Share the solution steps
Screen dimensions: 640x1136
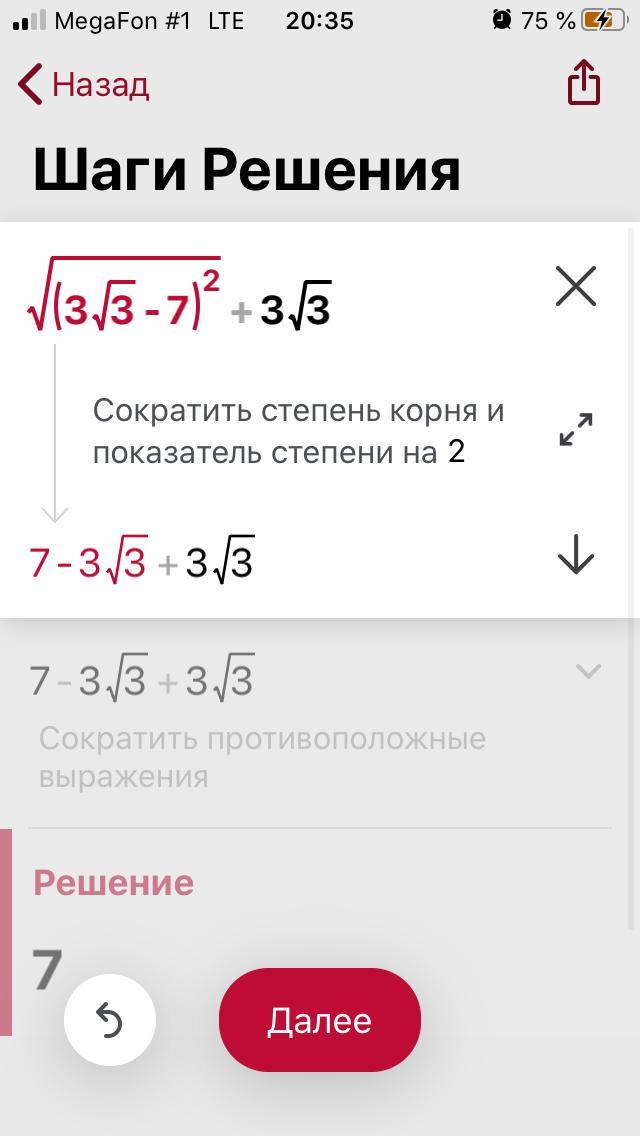click(x=584, y=83)
